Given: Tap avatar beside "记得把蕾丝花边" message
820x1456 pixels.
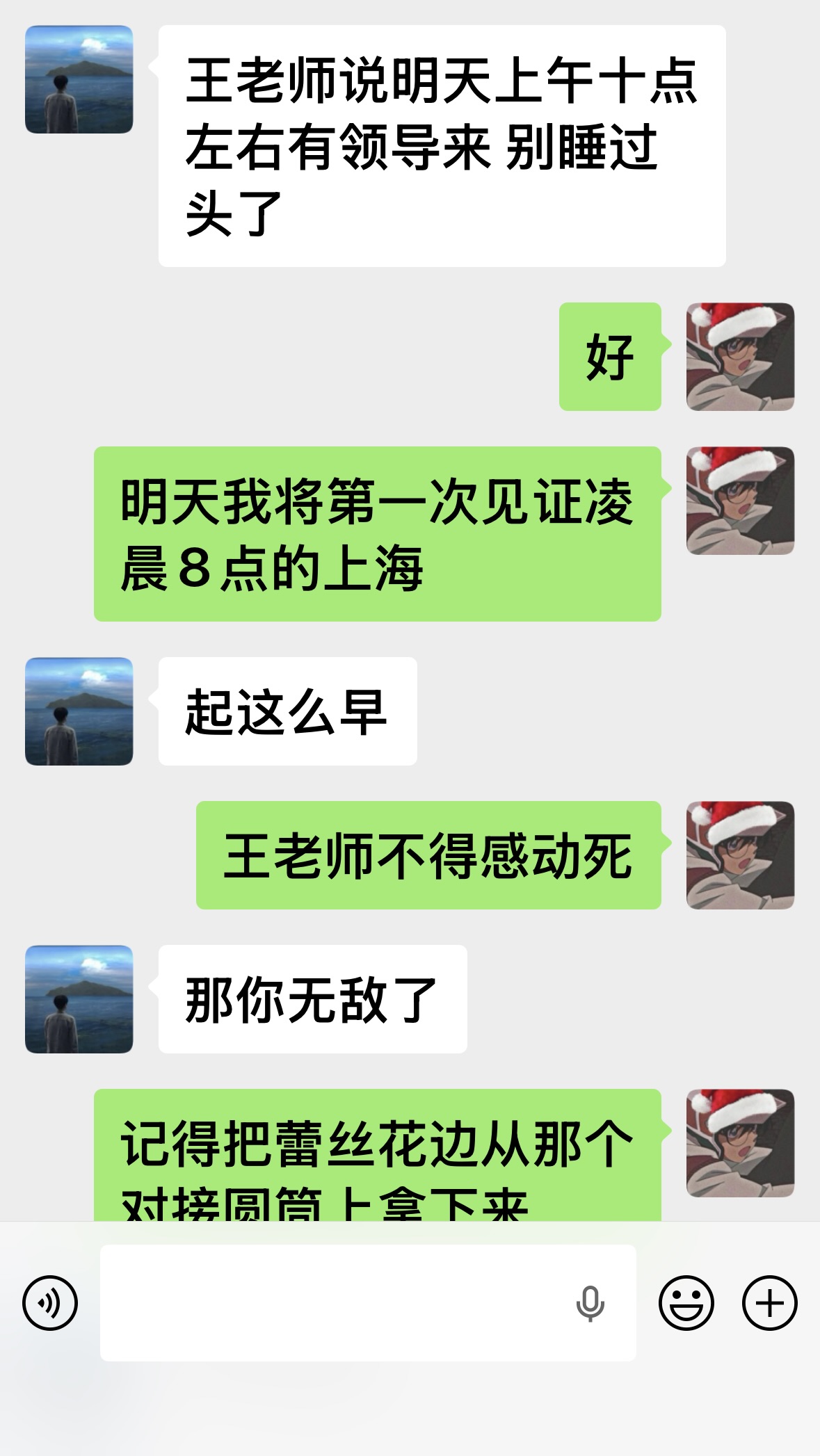Looking at the screenshot, I should [740, 1143].
